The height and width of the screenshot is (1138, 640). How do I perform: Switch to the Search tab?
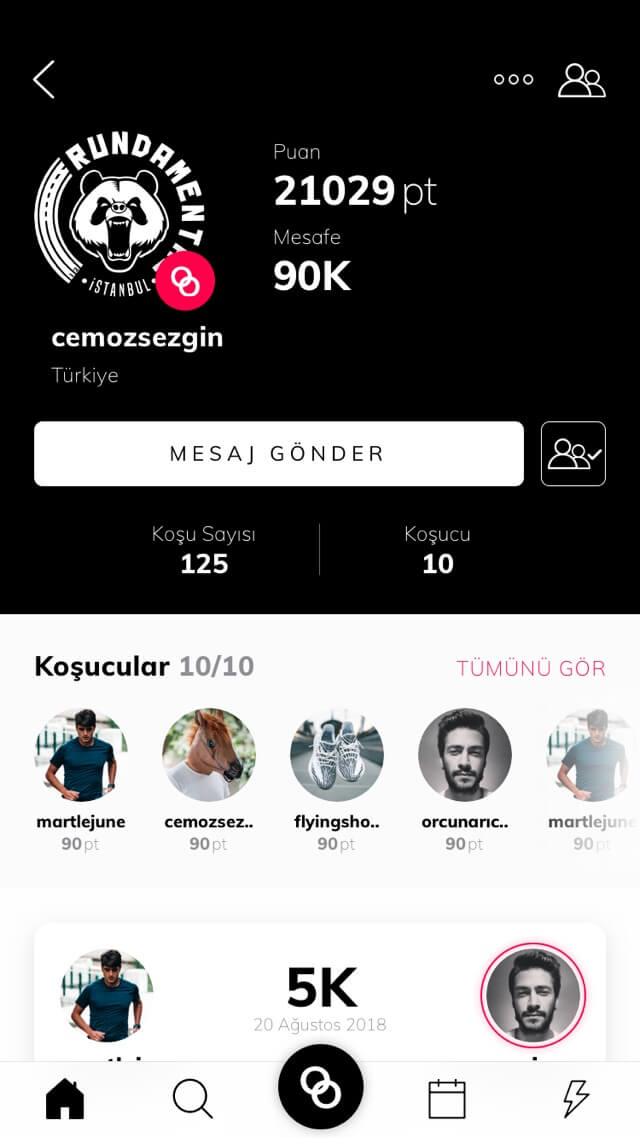point(192,1099)
